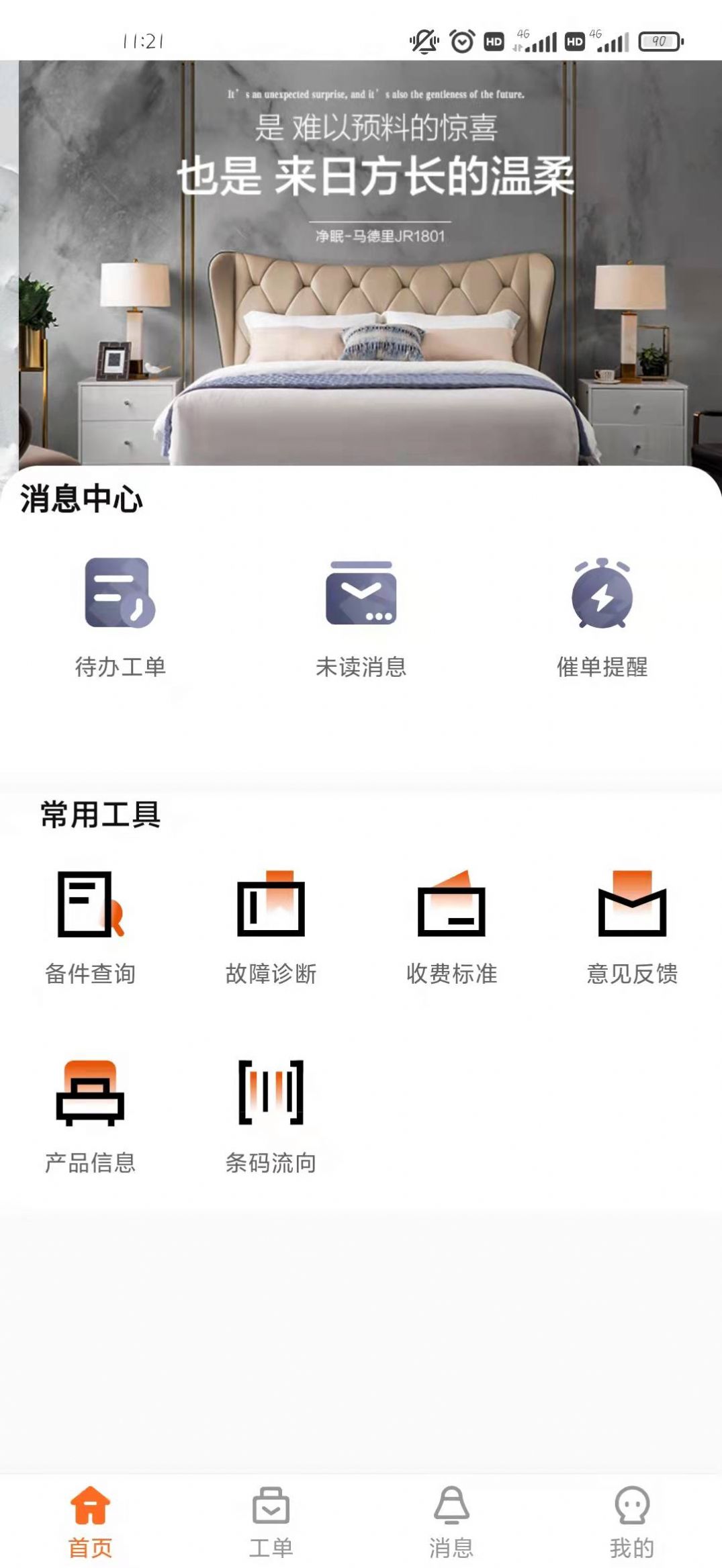Viewport: 722px width, 1568px height.
Task: Tap the 工单 briefcase icon
Action: pos(270,1504)
